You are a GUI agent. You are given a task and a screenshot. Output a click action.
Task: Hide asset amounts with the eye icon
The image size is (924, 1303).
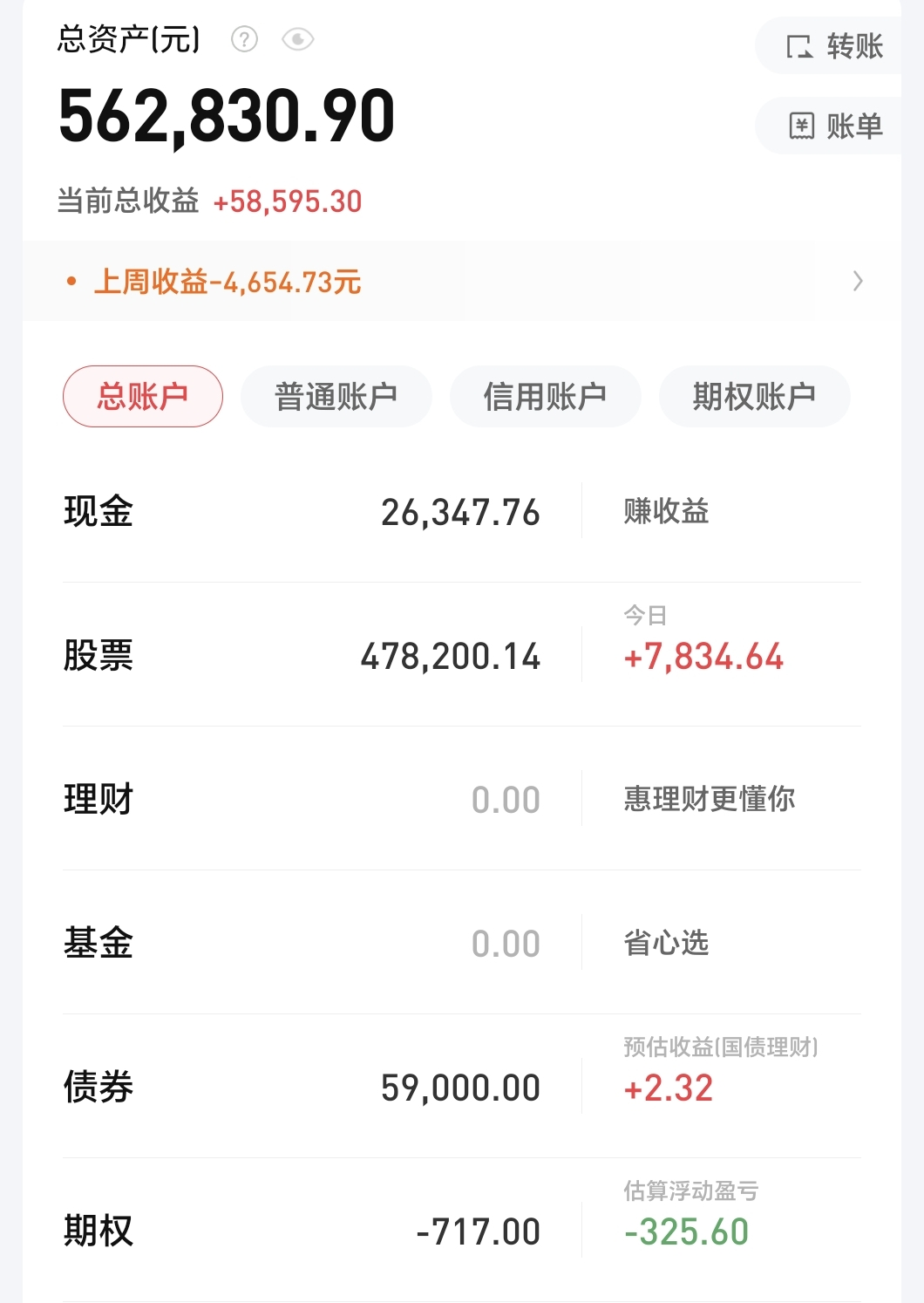[298, 39]
